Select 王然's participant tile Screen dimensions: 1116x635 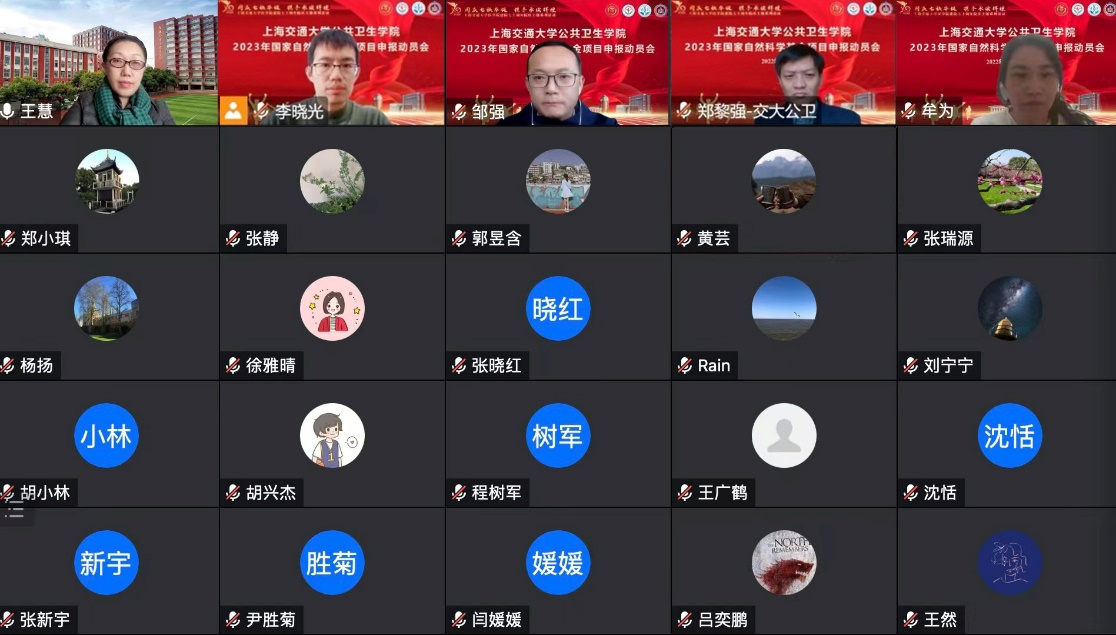coord(1007,569)
